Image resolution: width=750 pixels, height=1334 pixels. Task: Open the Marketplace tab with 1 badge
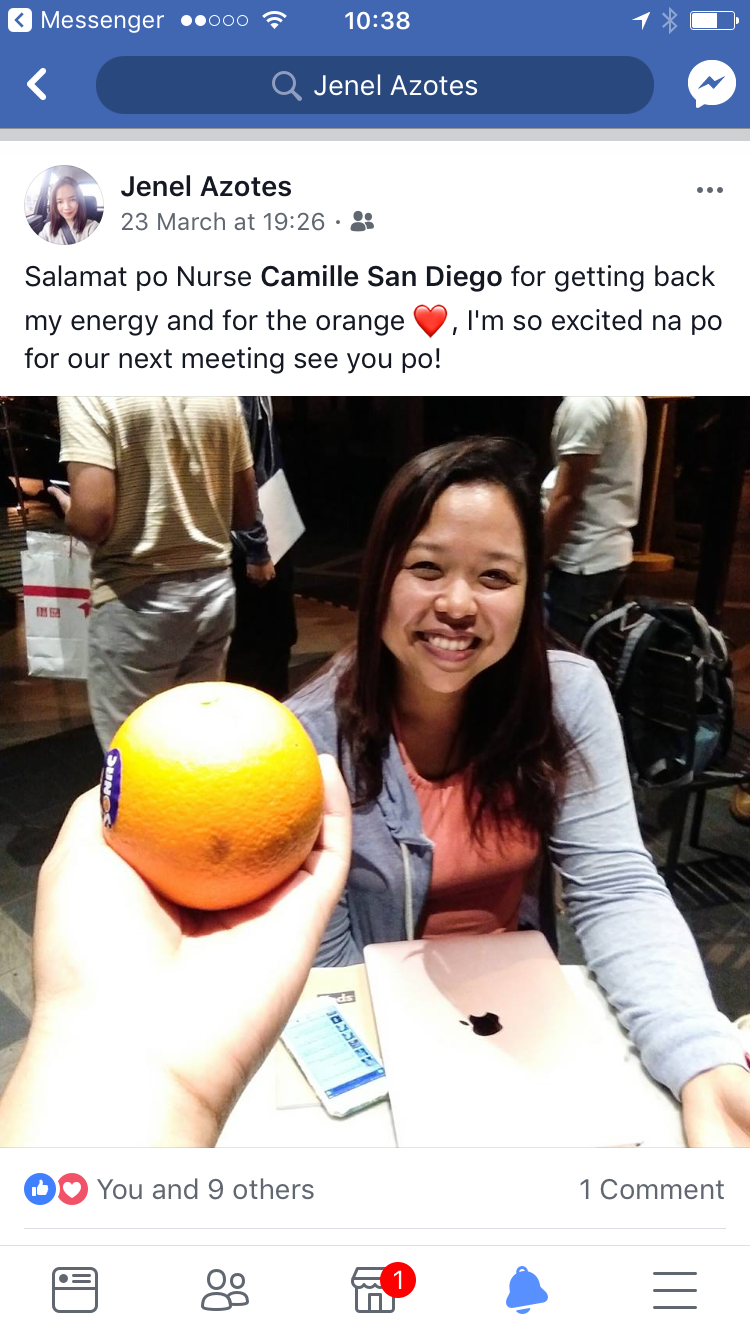point(375,1290)
